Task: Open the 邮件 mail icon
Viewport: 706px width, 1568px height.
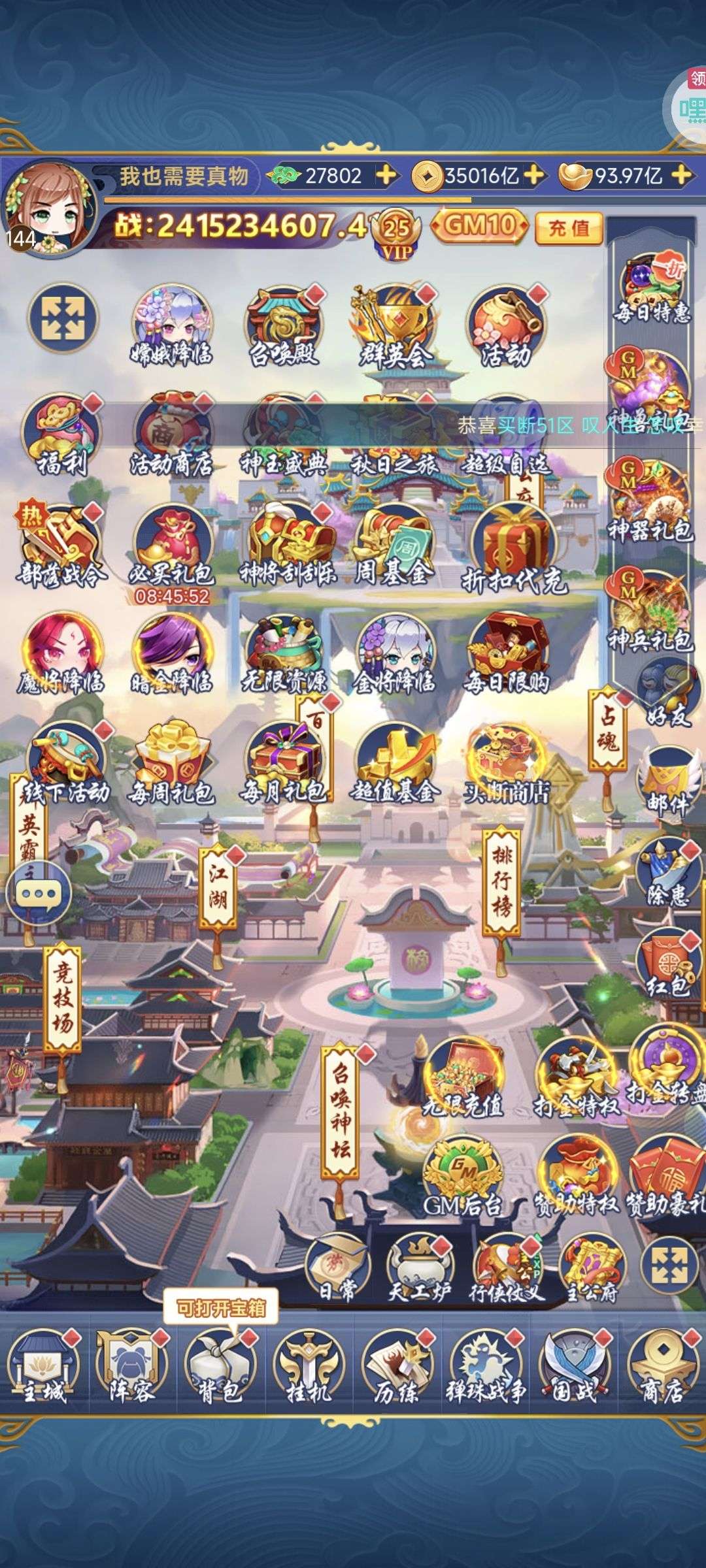Action: 667,782
